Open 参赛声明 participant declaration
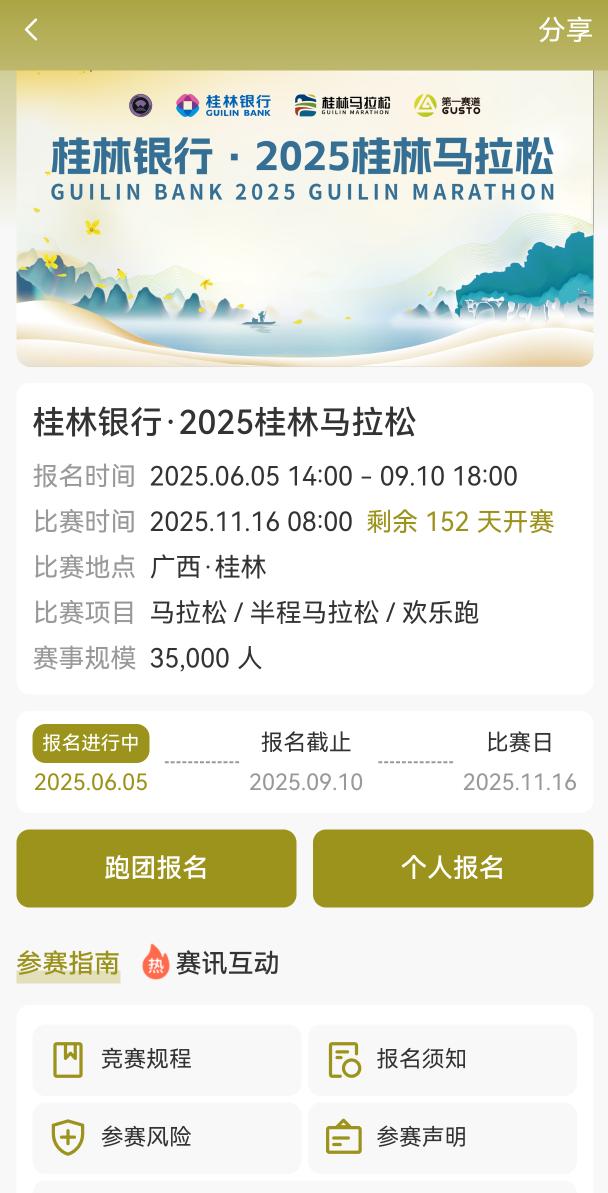The image size is (608, 1193). pyautogui.click(x=442, y=1137)
